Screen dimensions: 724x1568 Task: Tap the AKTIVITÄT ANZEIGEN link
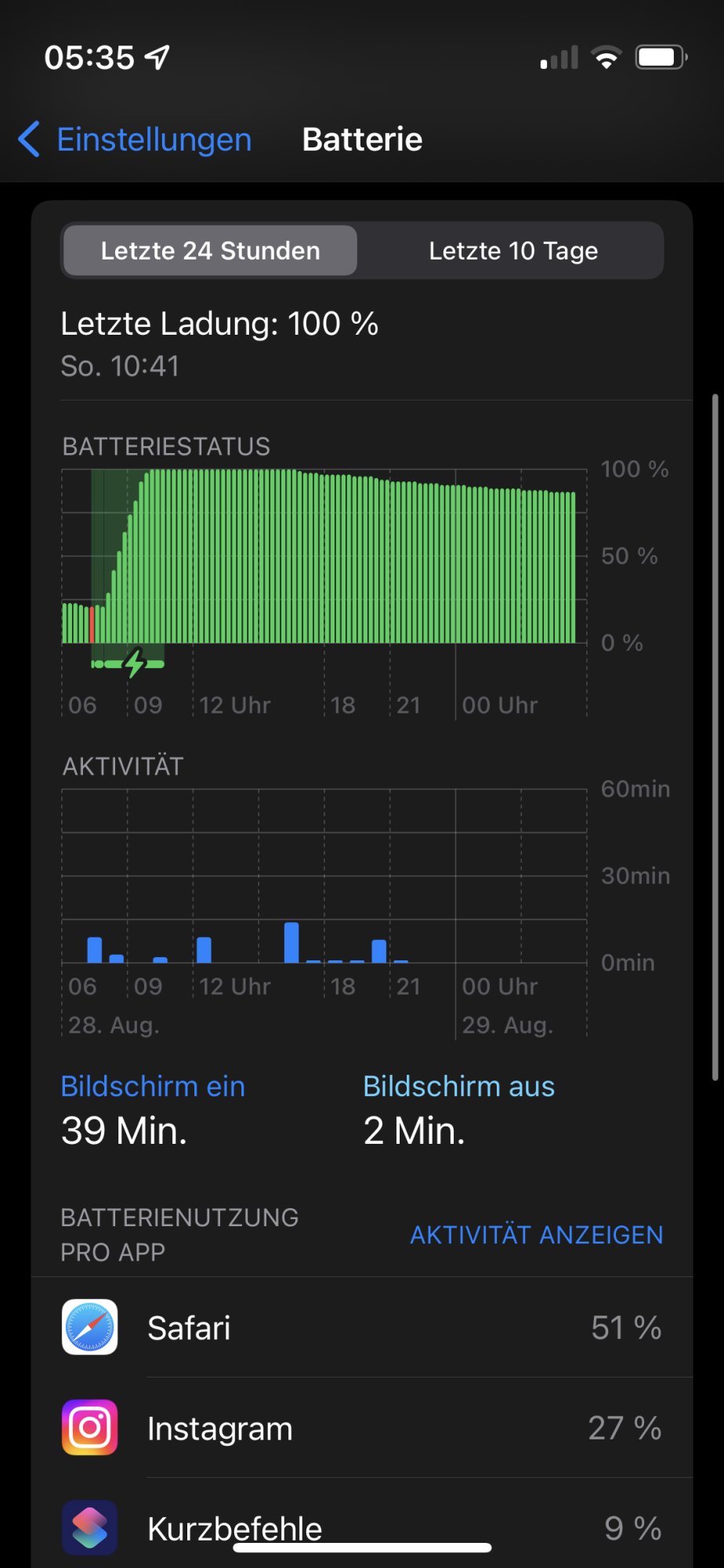[536, 1235]
